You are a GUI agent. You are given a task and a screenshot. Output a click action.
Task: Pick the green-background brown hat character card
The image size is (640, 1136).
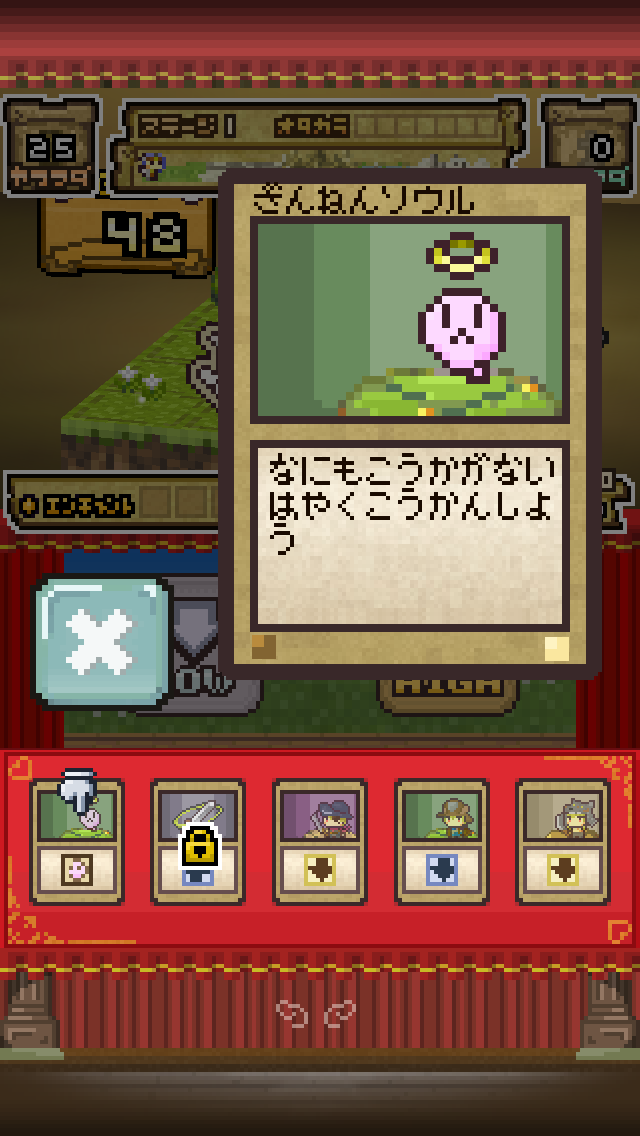coord(441,842)
